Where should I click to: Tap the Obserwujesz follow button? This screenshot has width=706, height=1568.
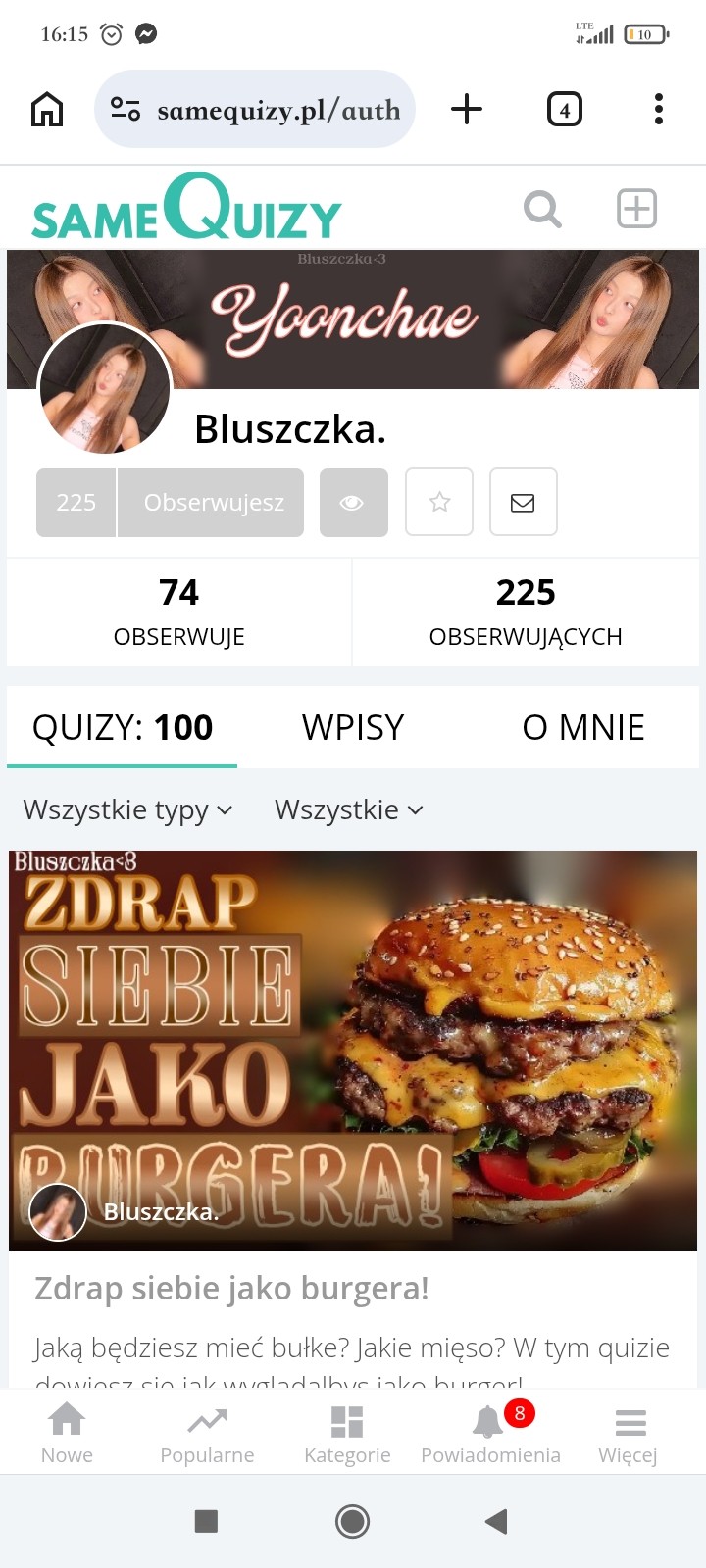[x=213, y=503]
